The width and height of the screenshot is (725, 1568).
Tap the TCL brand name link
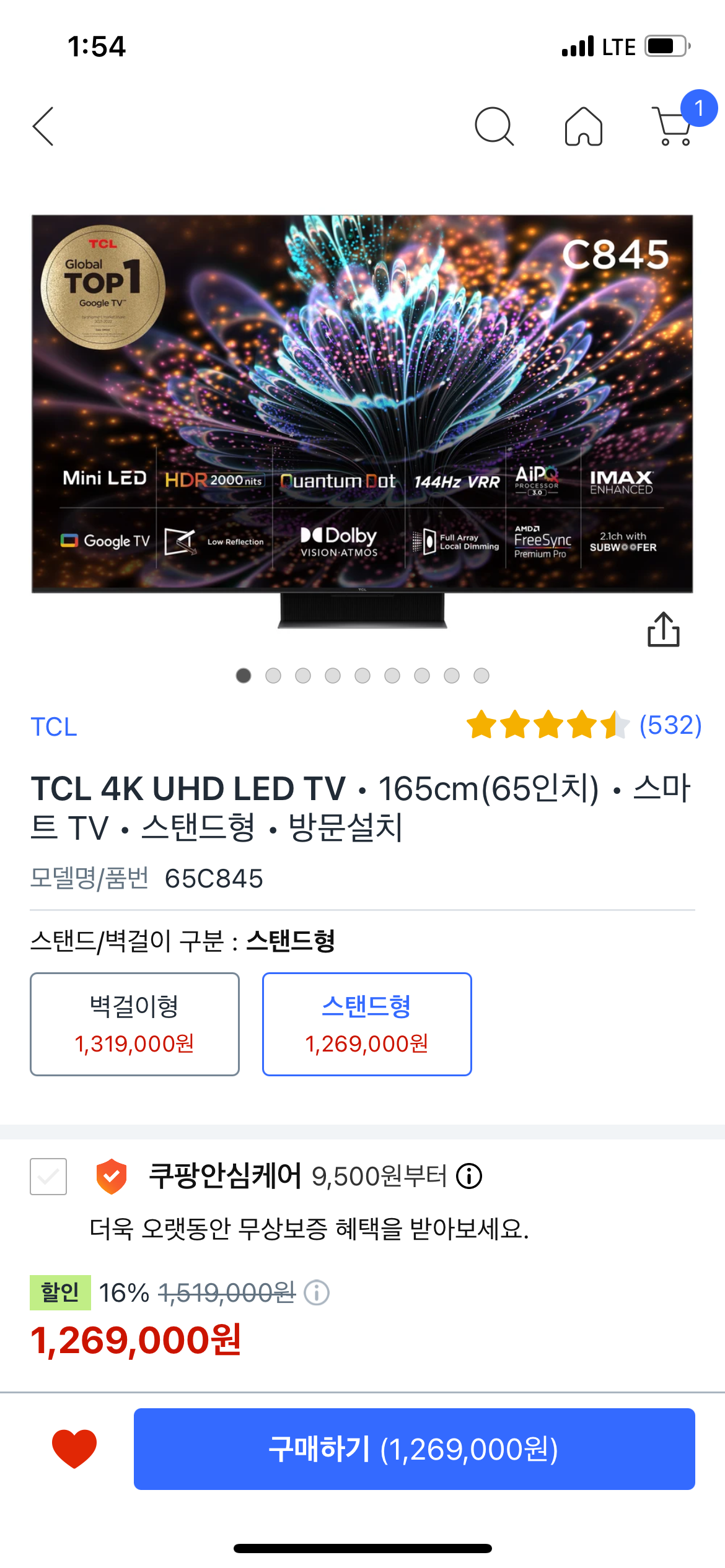(x=55, y=727)
